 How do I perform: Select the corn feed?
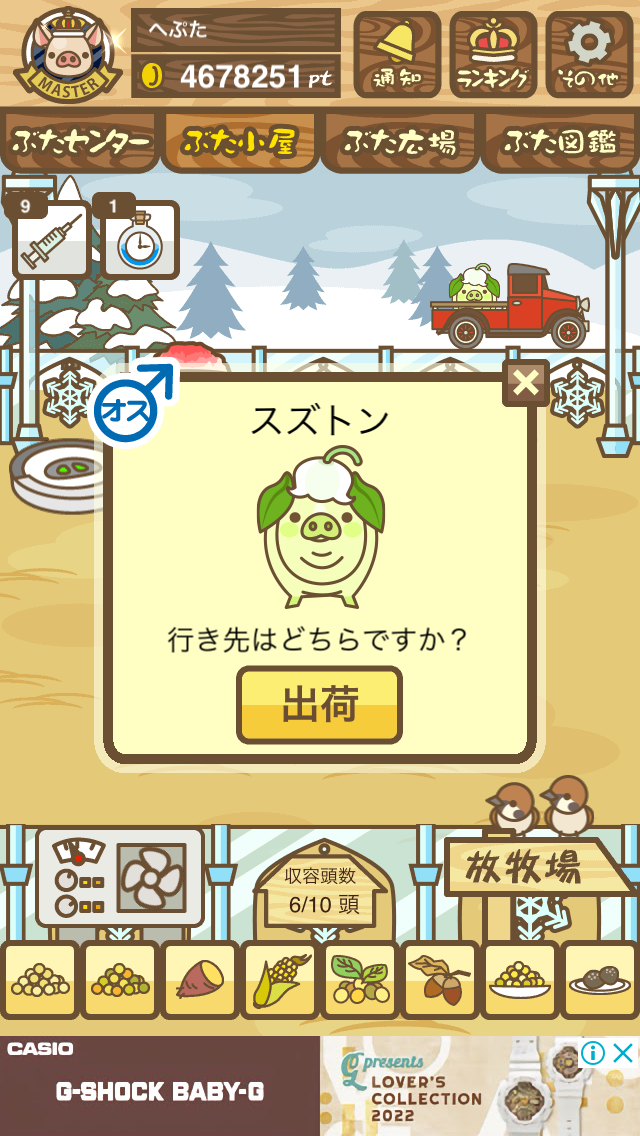click(280, 980)
